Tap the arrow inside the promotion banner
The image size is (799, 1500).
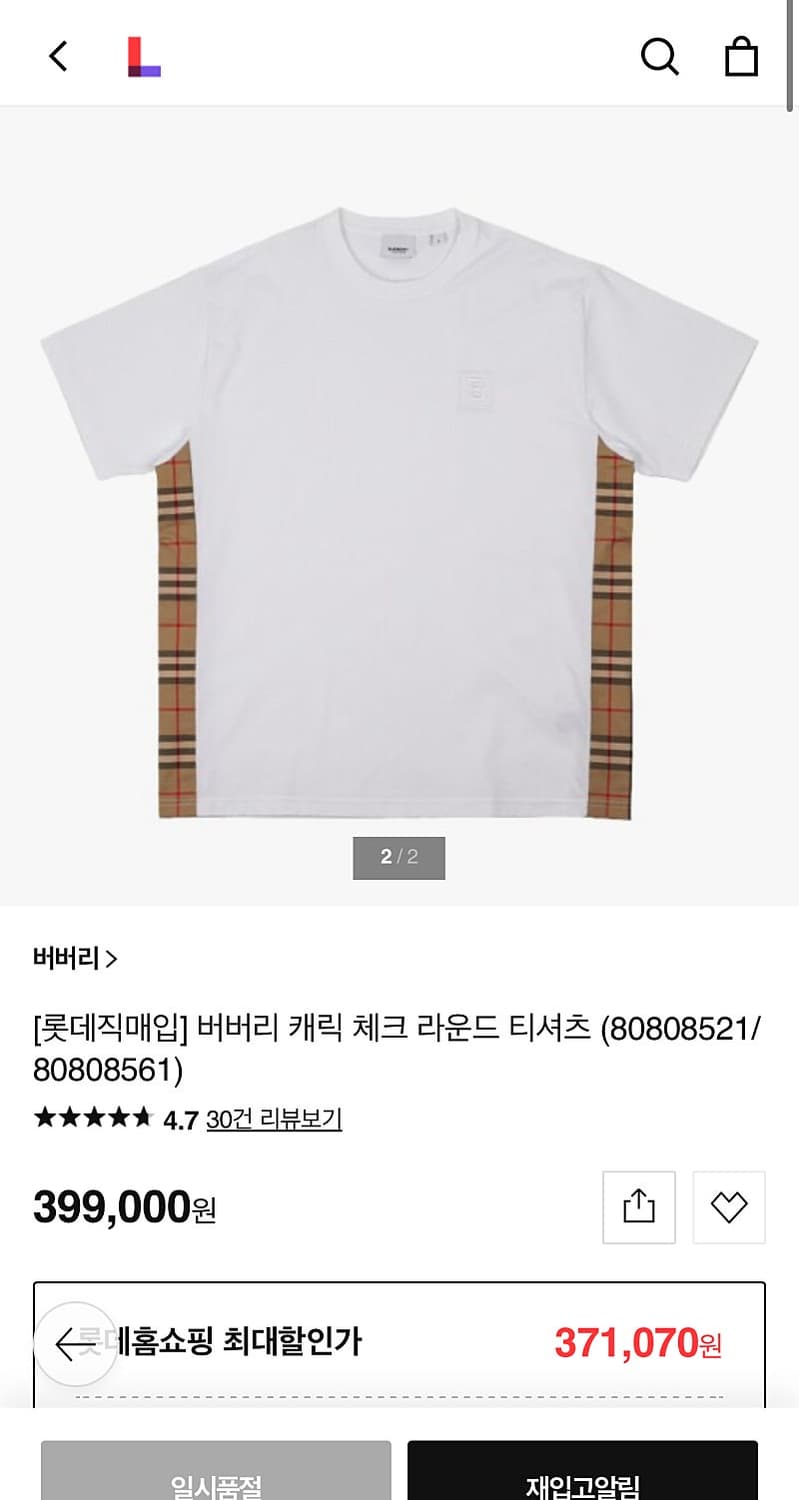(76, 1342)
